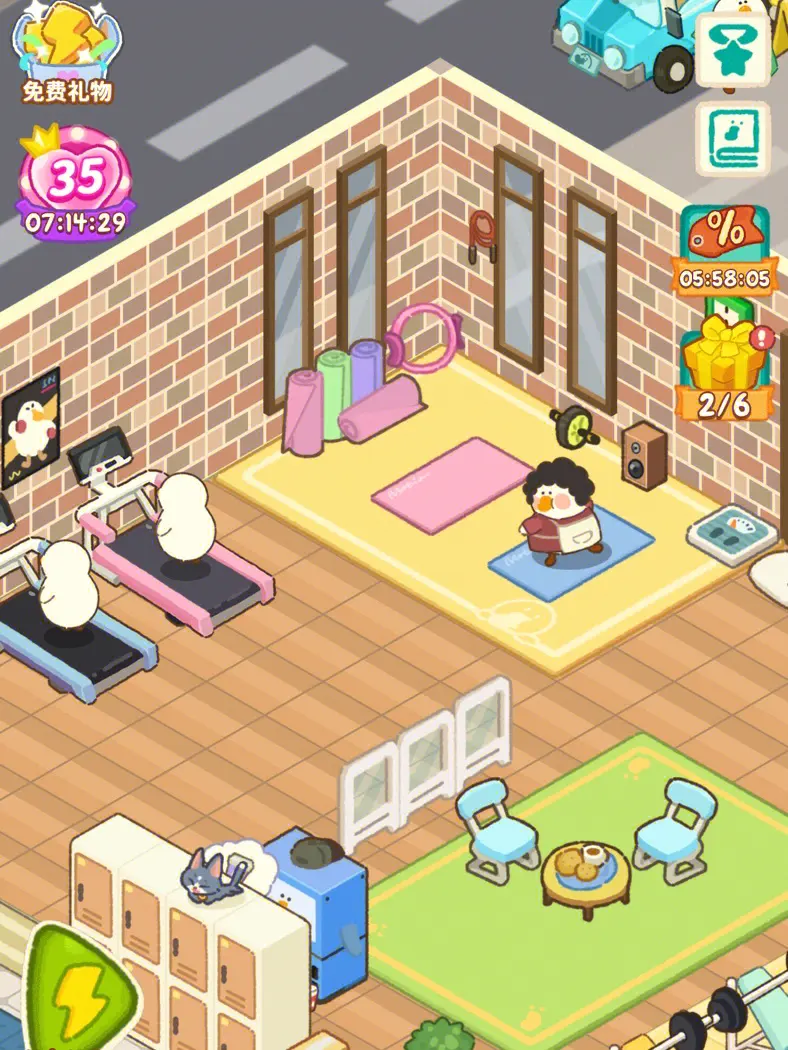This screenshot has width=788, height=1050.
Task: Open the free gift 免费礼物 icon
Action: tap(66, 52)
